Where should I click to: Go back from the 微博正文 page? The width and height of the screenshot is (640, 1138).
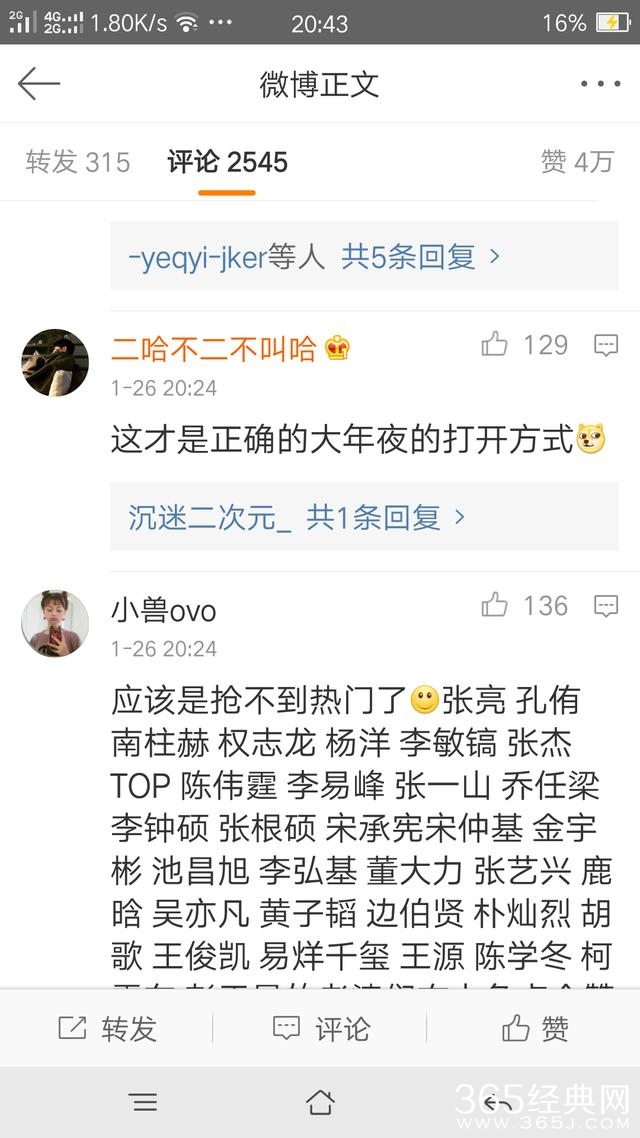(39, 84)
